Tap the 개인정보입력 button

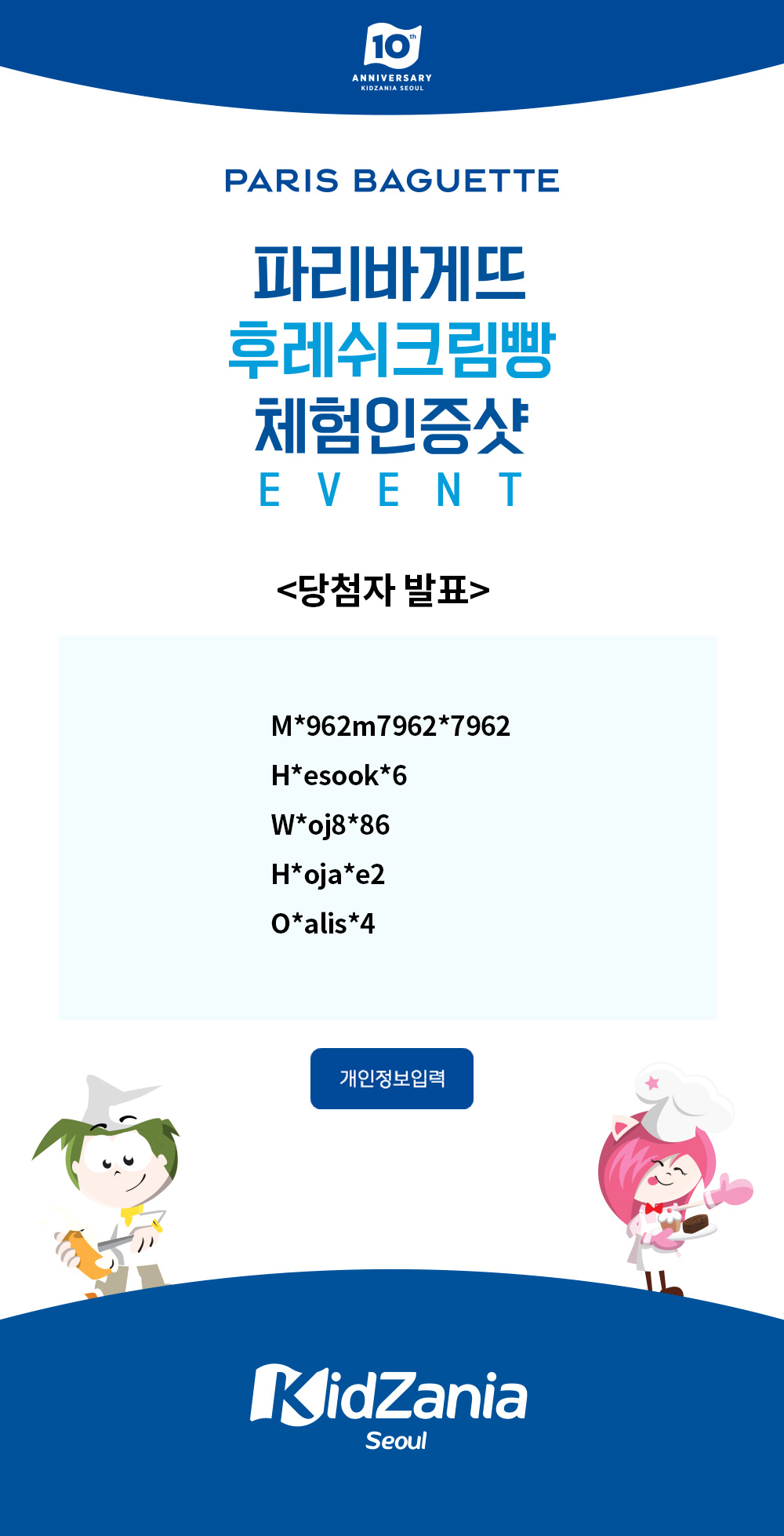click(392, 1078)
